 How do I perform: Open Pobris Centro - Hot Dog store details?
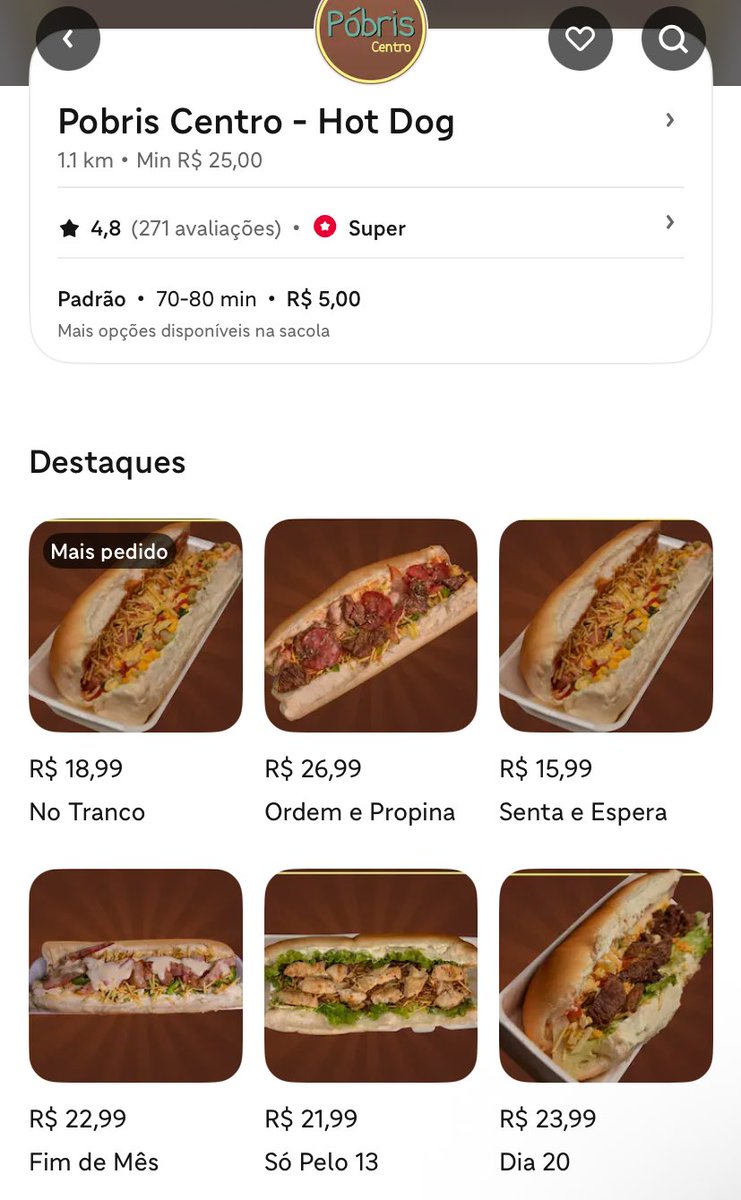click(x=370, y=138)
